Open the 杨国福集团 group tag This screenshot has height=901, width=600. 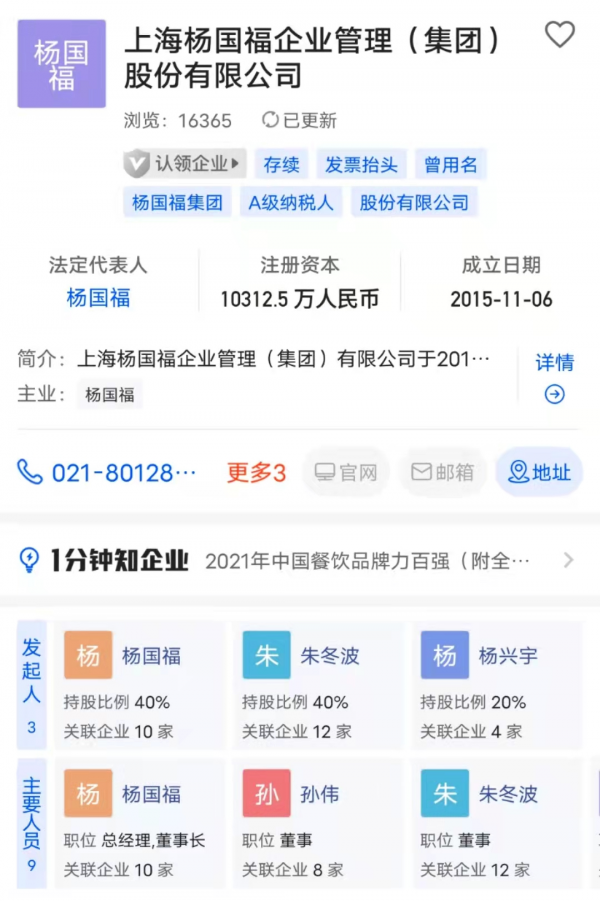coord(177,202)
